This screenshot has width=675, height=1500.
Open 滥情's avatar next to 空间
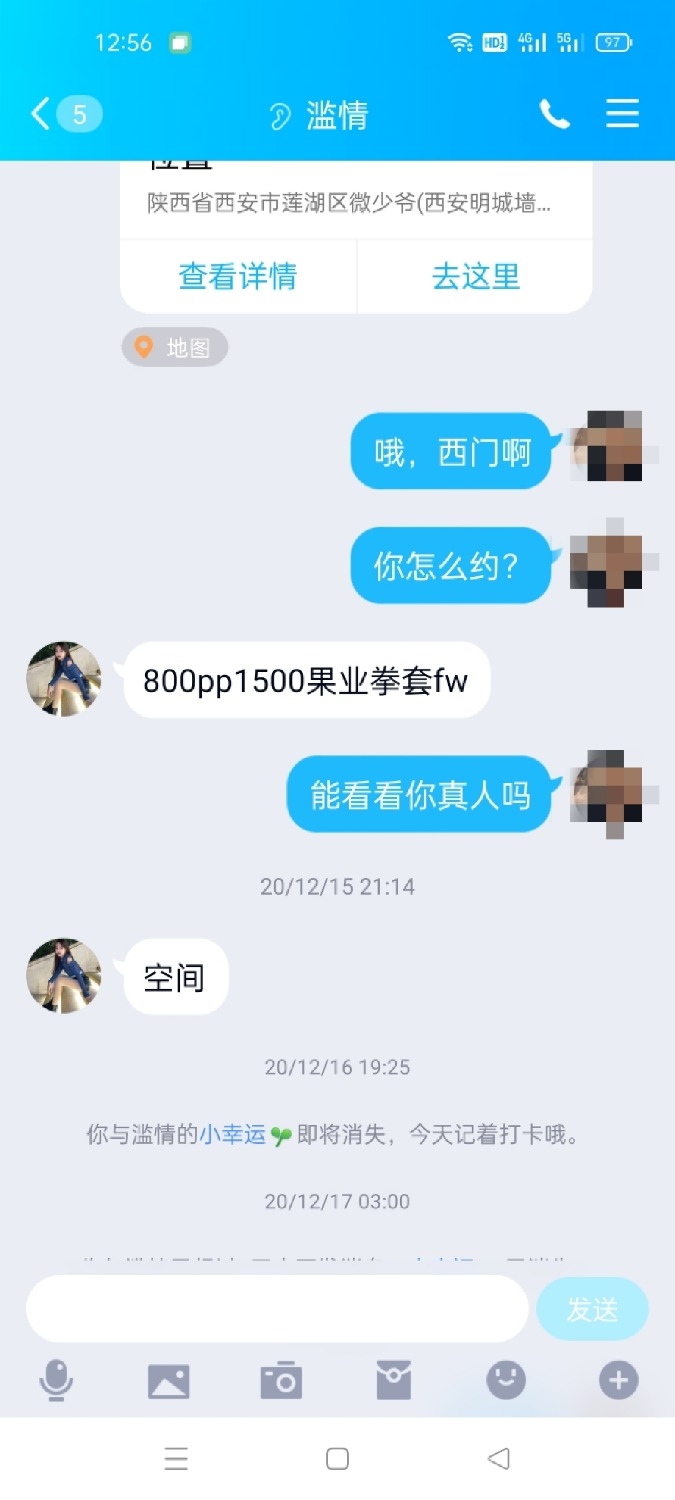pos(64,976)
